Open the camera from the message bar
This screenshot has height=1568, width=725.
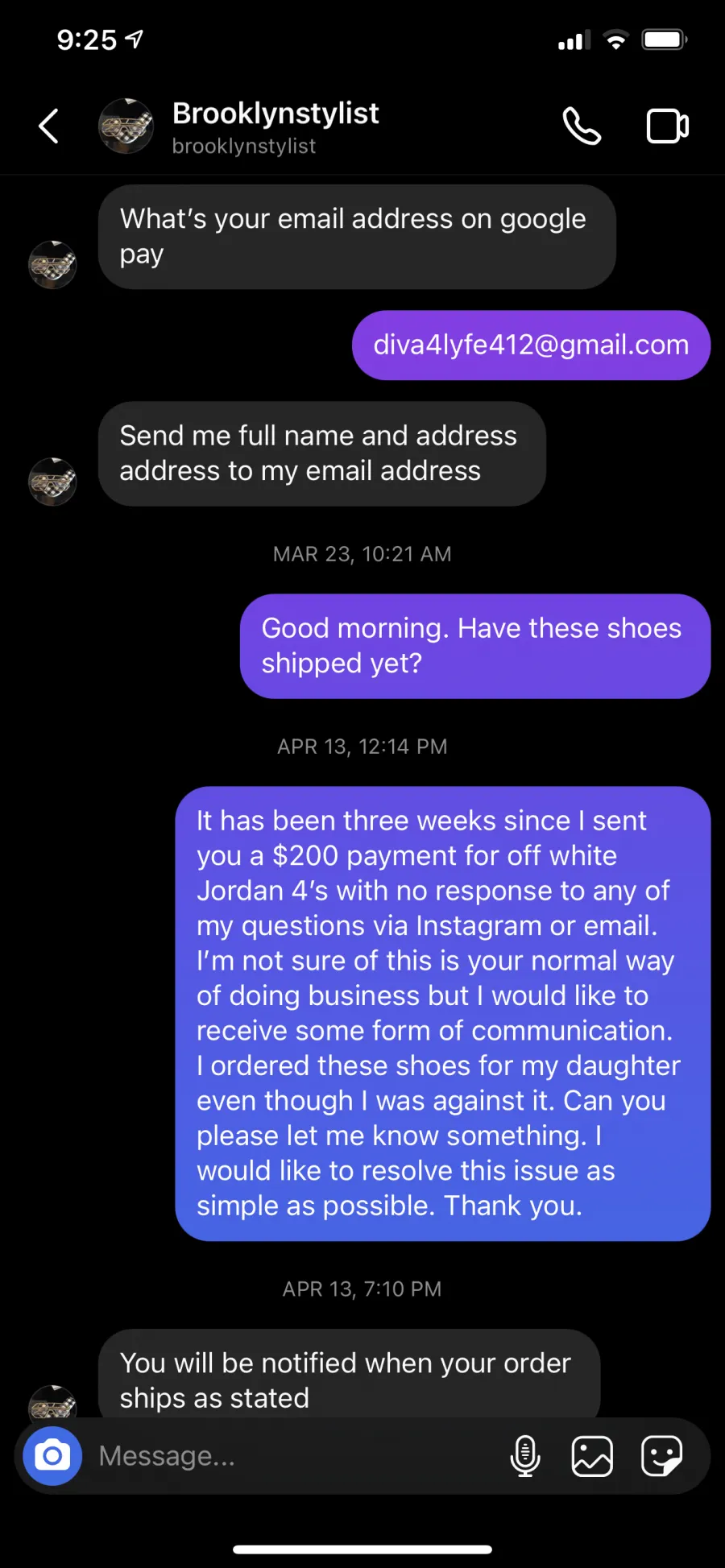[x=52, y=1455]
